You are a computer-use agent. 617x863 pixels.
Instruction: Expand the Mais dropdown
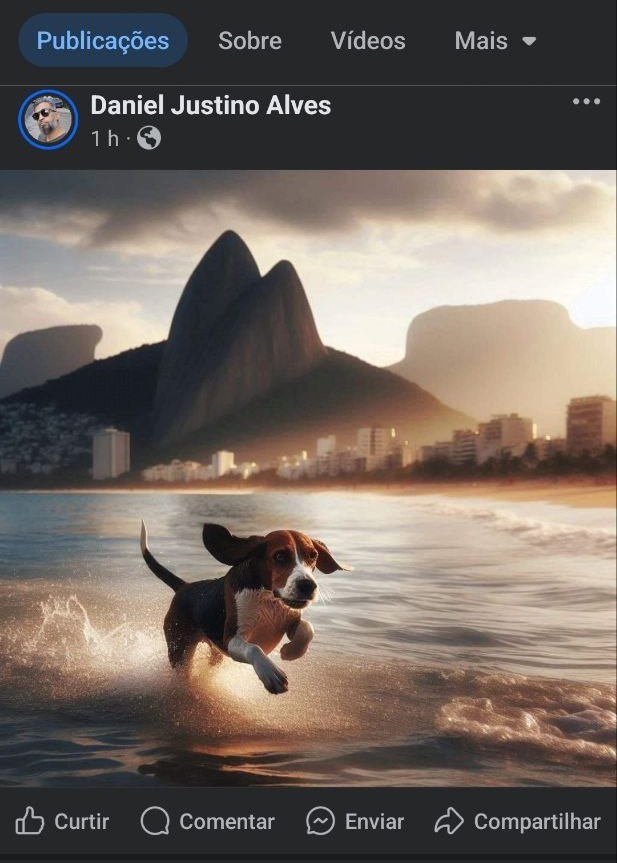[x=495, y=41]
